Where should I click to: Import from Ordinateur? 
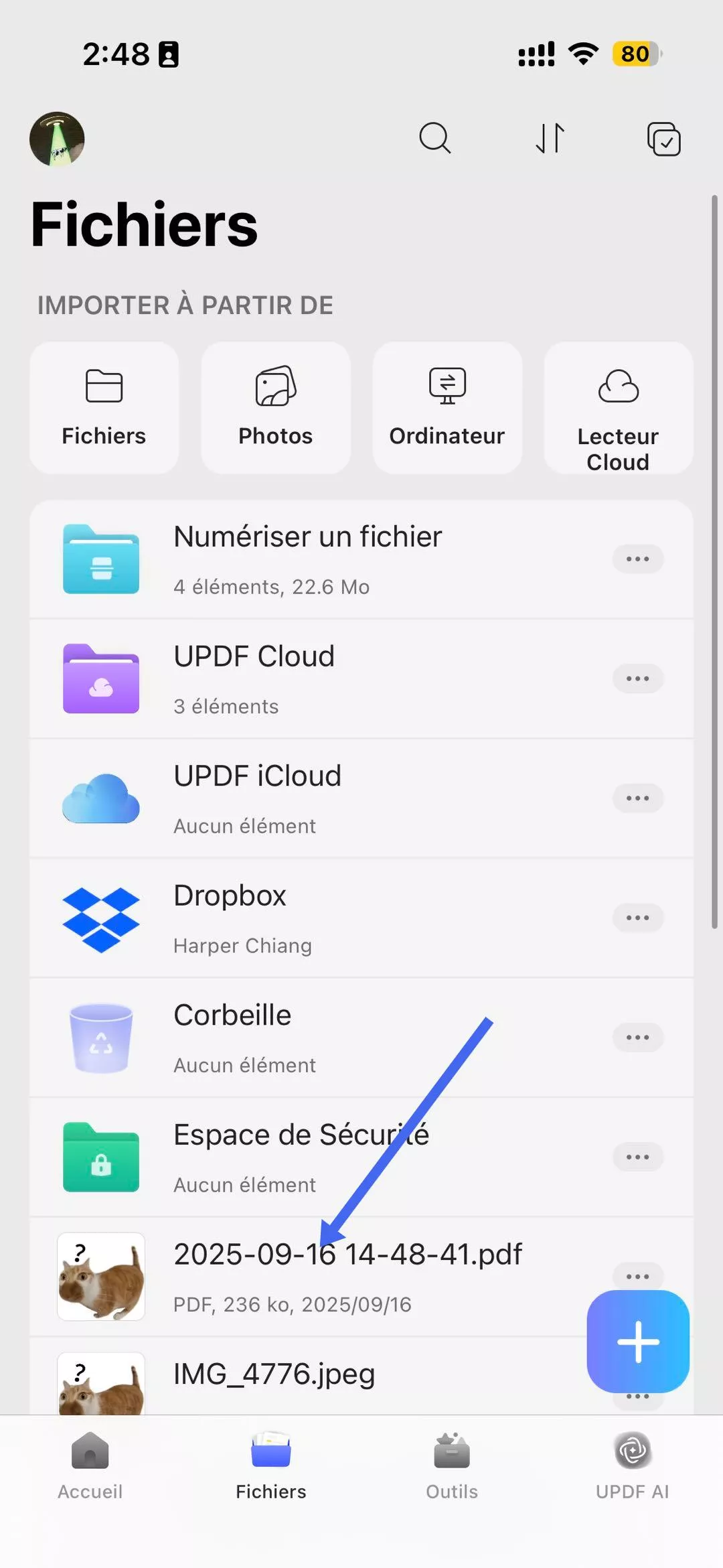click(447, 408)
